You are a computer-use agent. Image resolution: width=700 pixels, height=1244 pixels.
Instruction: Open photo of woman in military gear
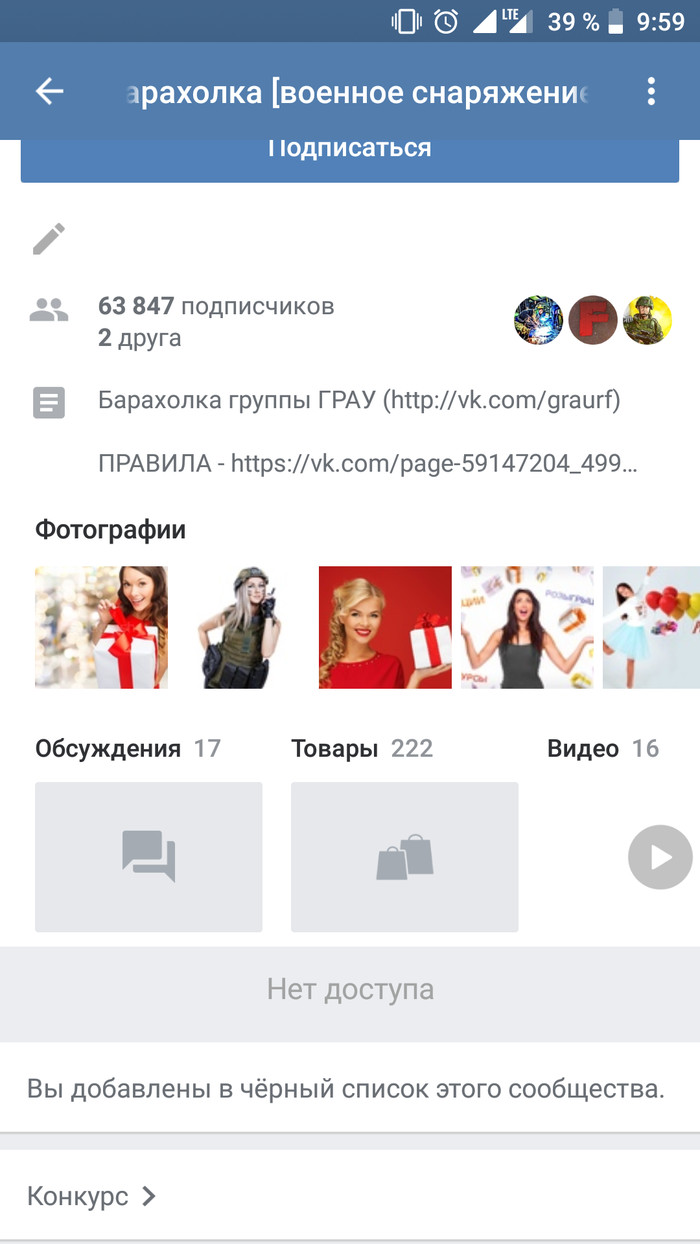coord(243,627)
